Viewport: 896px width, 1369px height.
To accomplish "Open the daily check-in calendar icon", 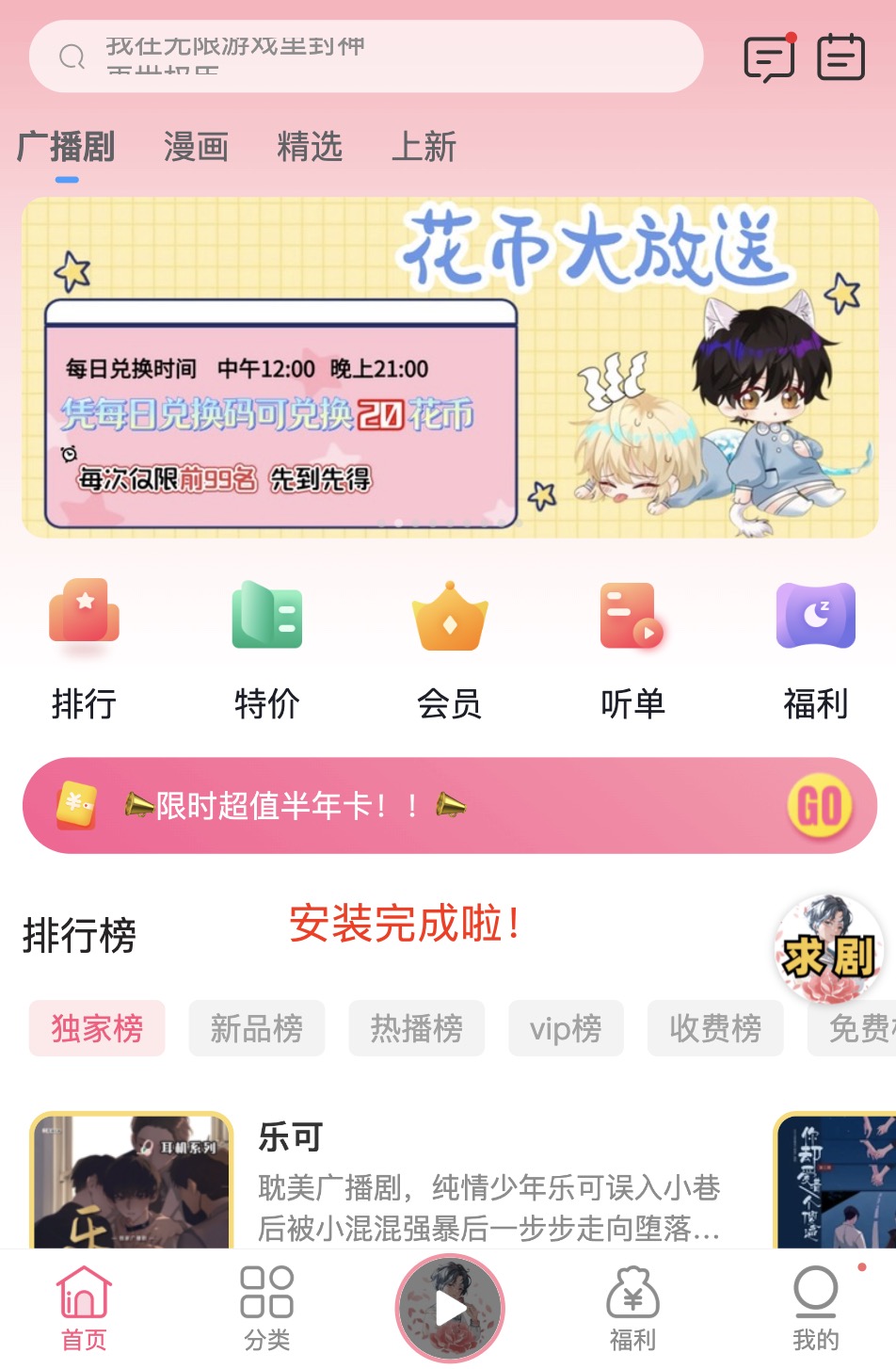I will pos(840,58).
